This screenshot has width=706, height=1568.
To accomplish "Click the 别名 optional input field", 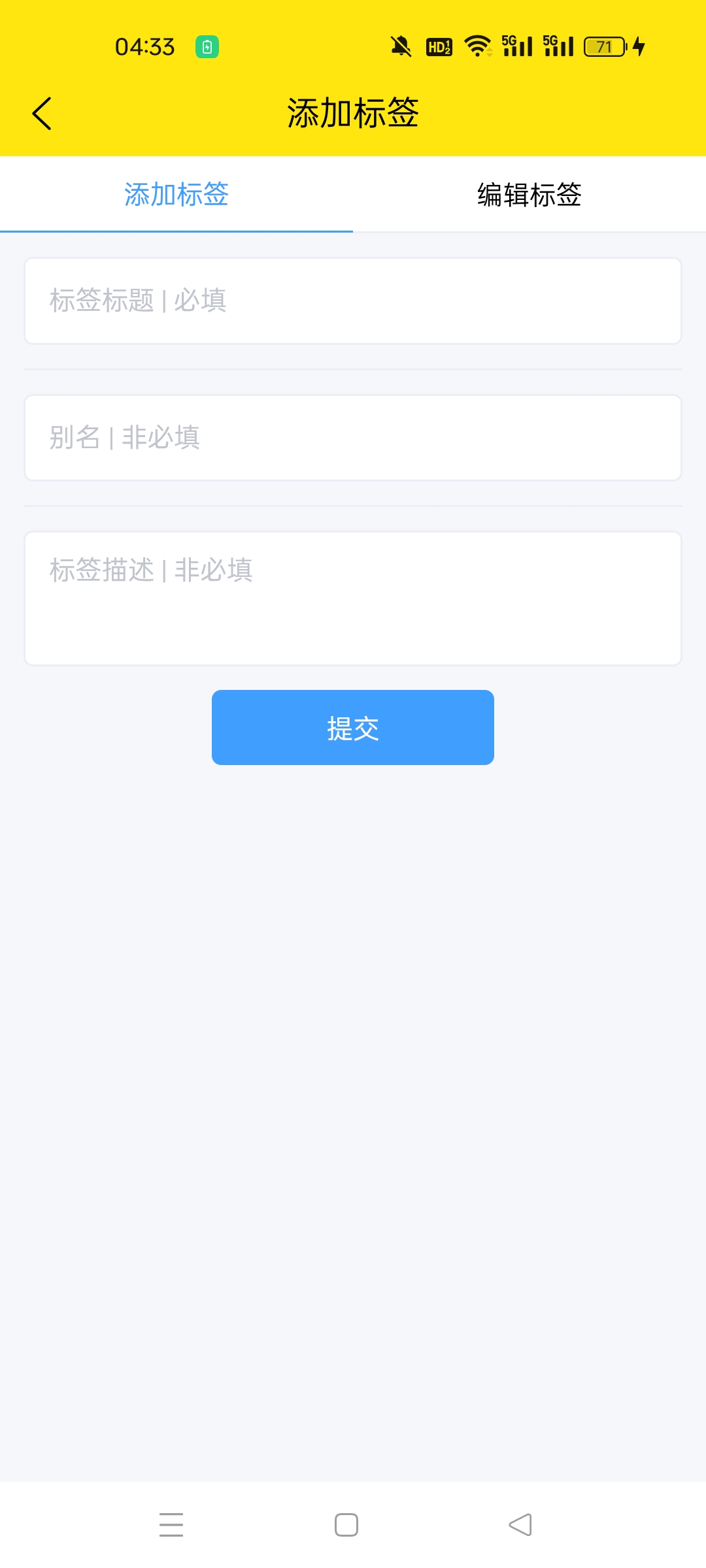I will click(x=353, y=436).
